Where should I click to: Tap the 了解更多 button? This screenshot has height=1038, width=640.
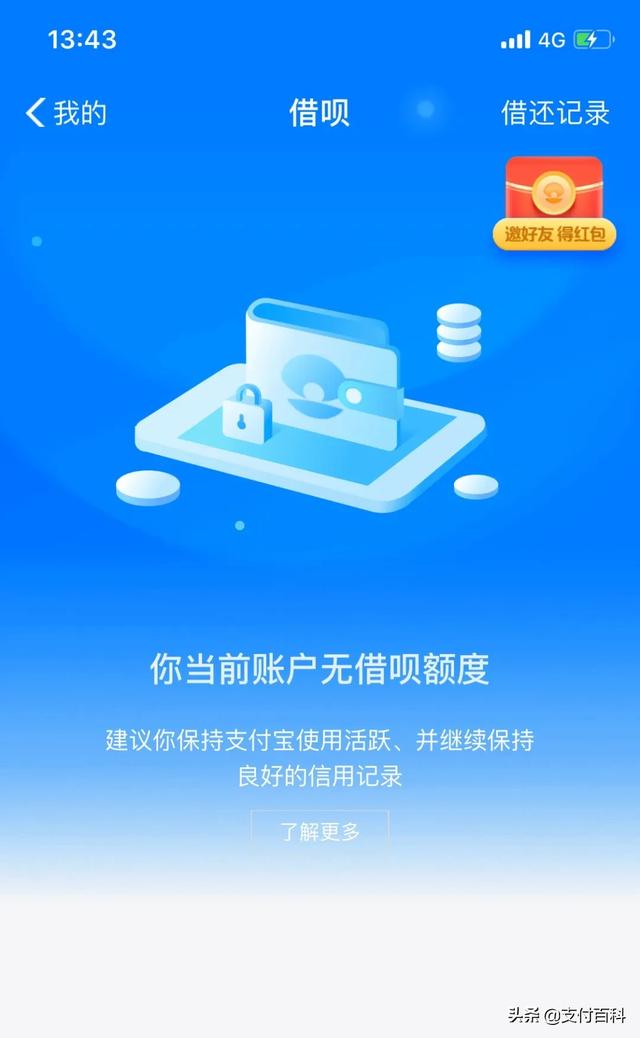pos(319,831)
